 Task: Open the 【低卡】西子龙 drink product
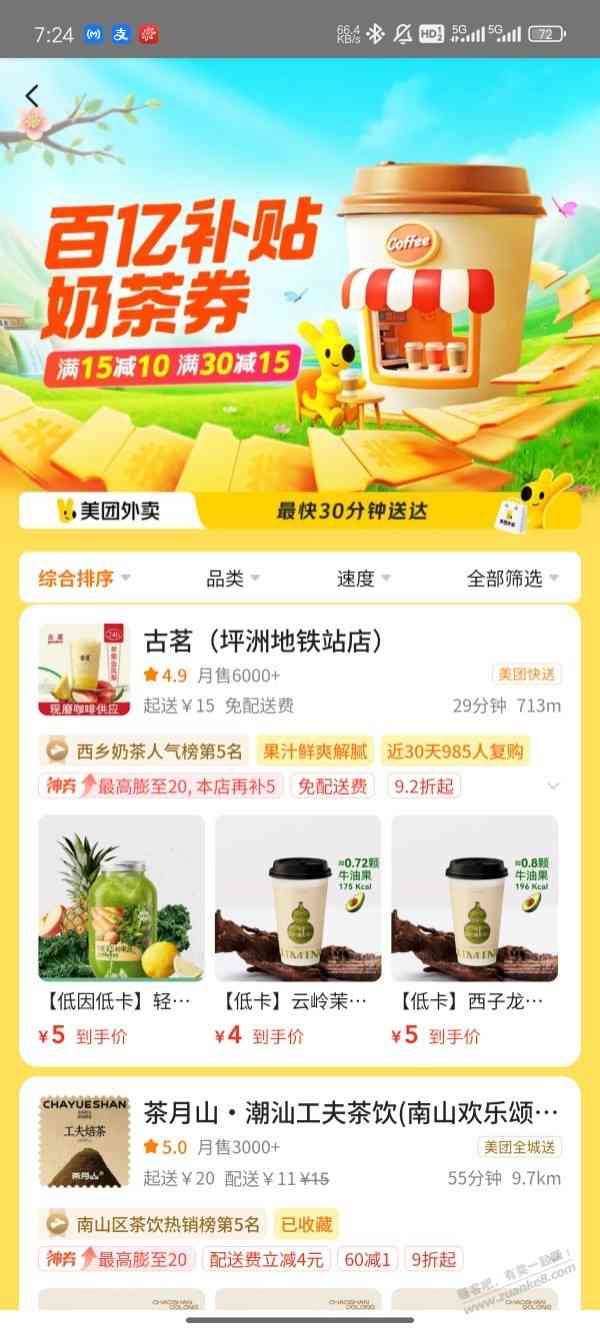(475, 931)
